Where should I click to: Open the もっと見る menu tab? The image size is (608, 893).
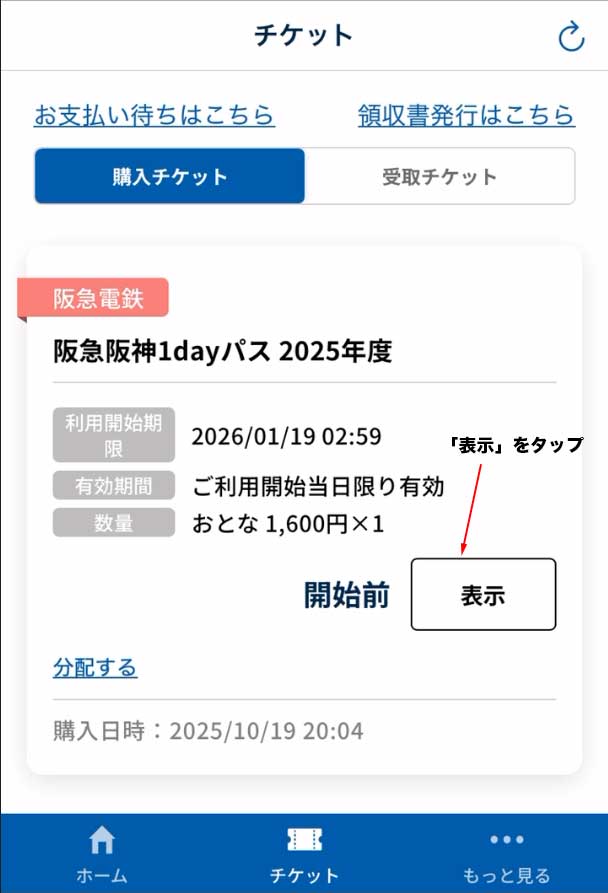506,855
